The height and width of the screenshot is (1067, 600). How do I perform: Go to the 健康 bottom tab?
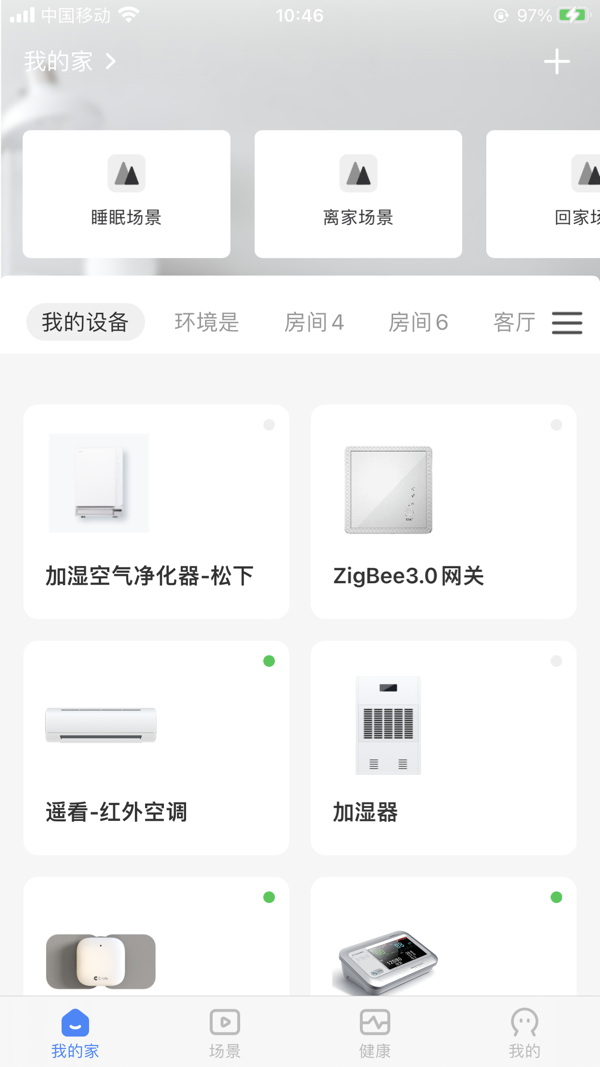(374, 1032)
